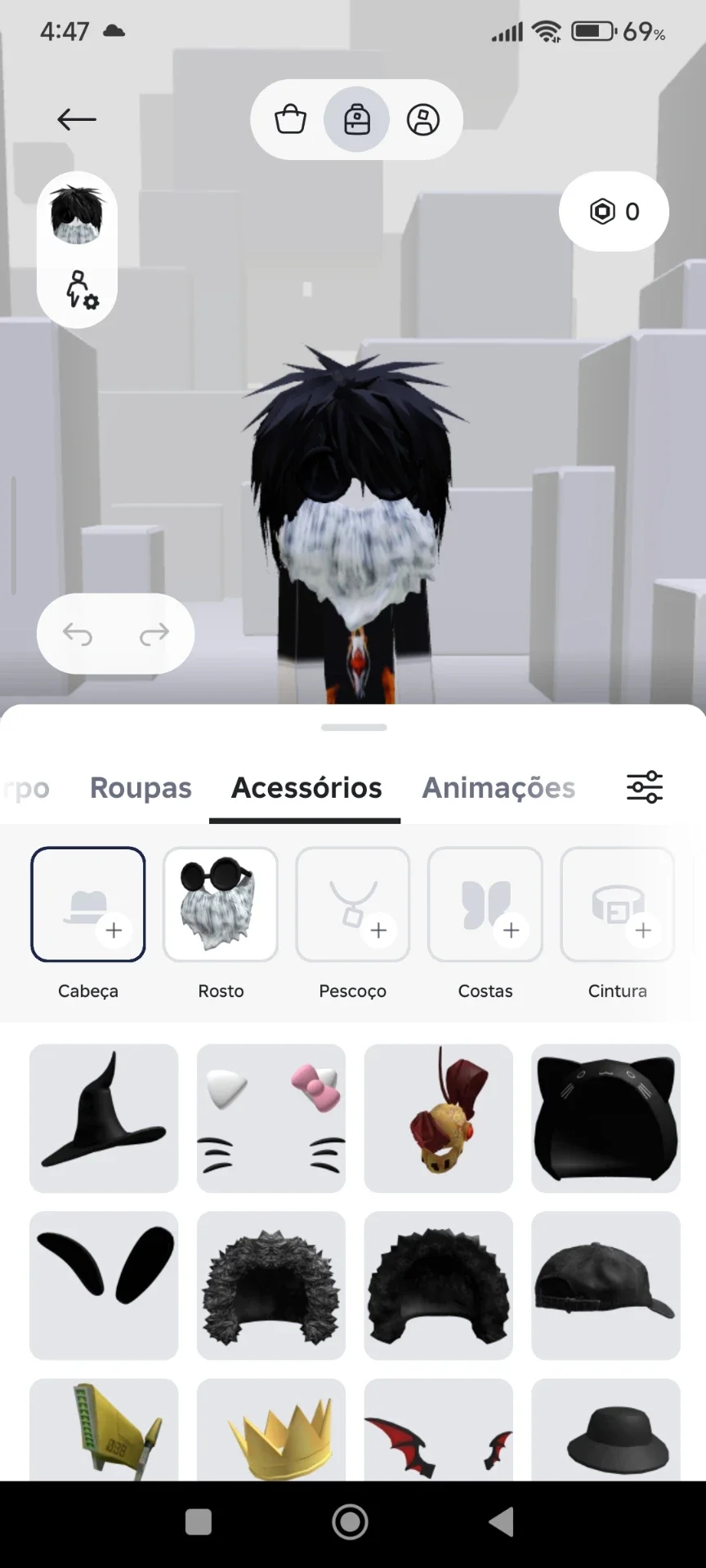Select the Rosto accessory slot
This screenshot has width=706, height=1568.
tap(221, 905)
